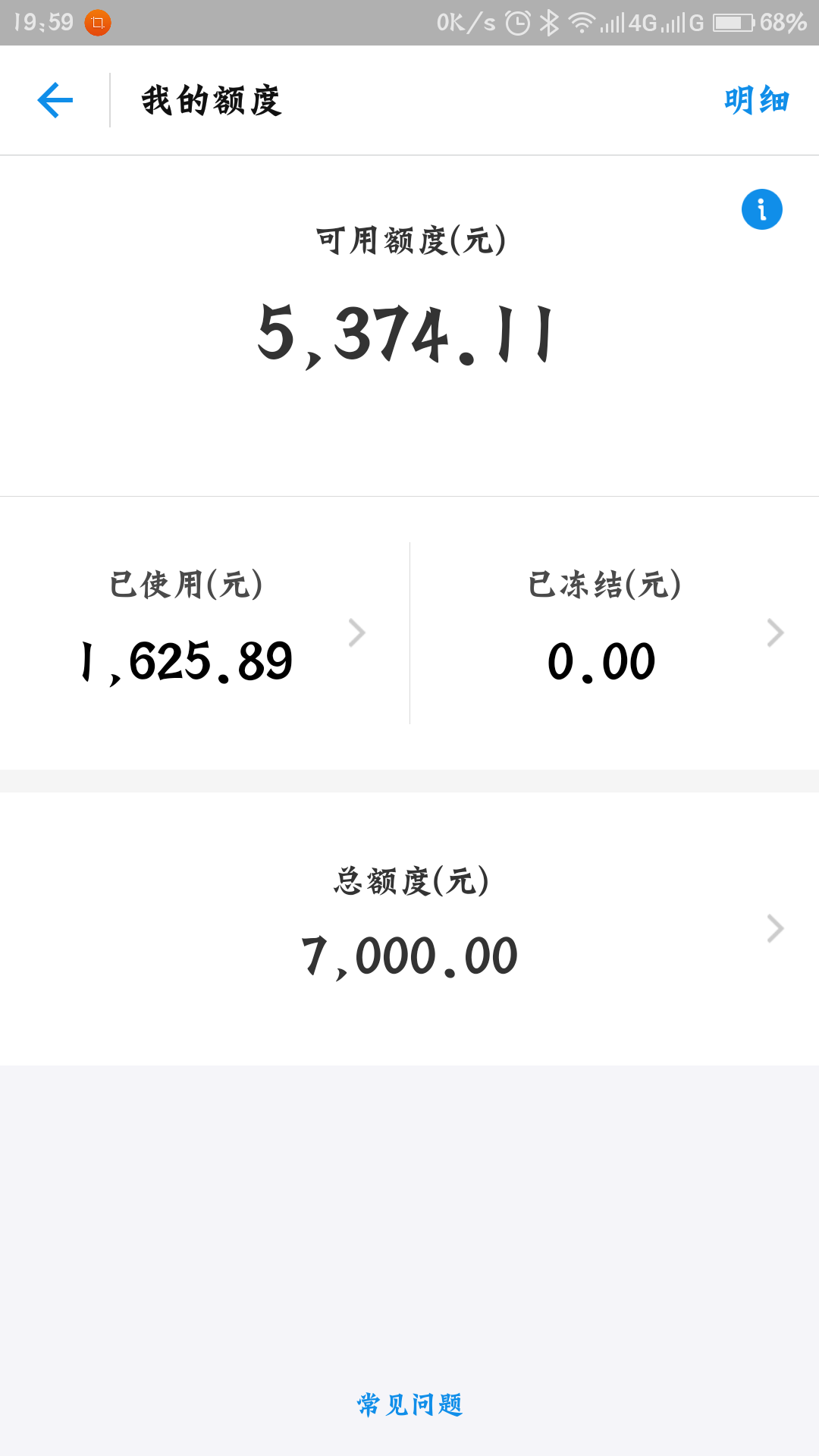The image size is (819, 1456).
Task: Expand details for 总额度 total quota
Action: pyautogui.click(x=776, y=928)
